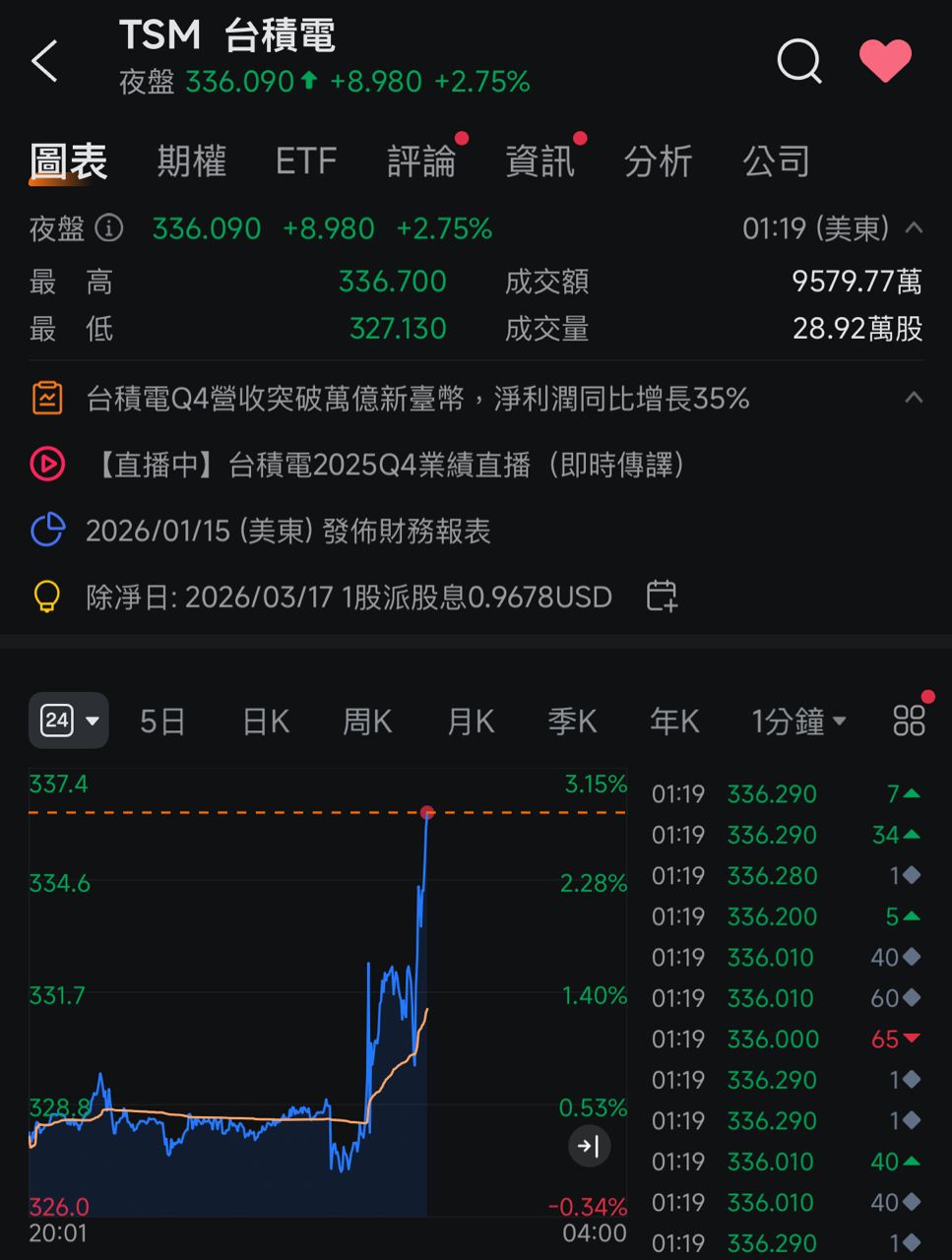Viewport: 952px width, 1260px height.
Task: Switch to the 評論 tab
Action: pyautogui.click(x=421, y=161)
